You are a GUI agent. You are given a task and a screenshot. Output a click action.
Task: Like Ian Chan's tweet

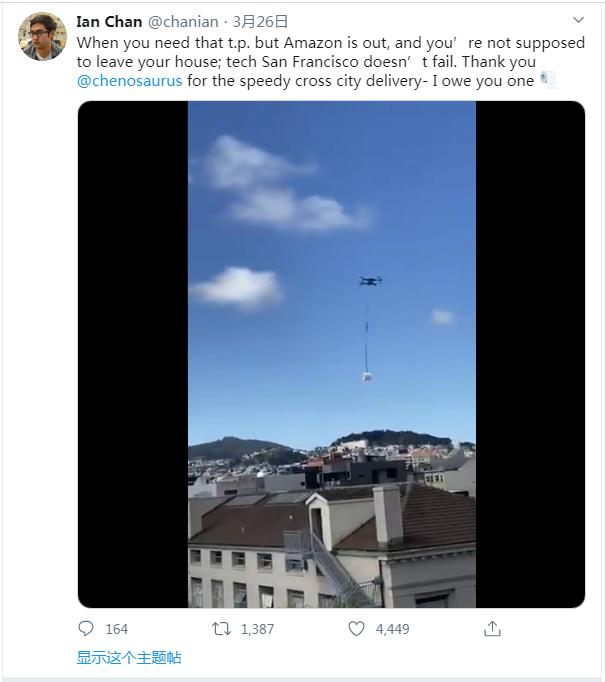click(357, 629)
